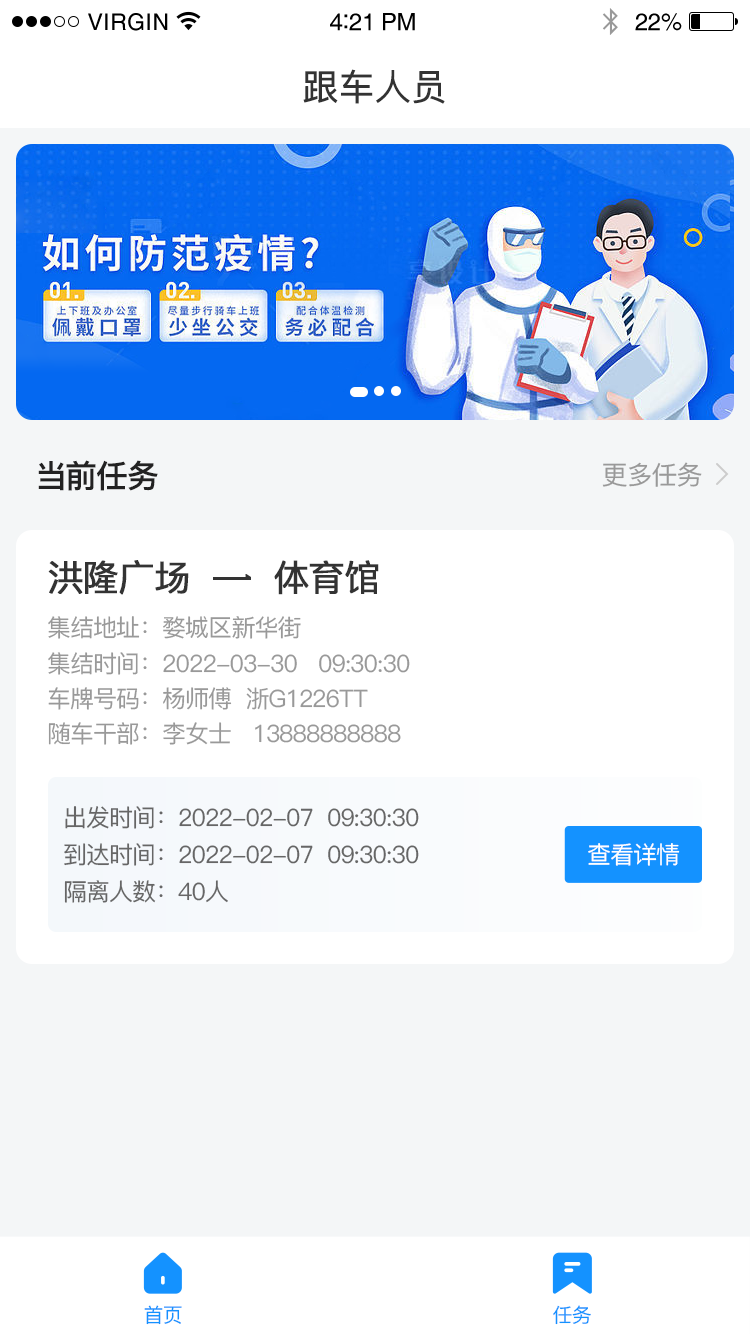This screenshot has width=750, height=1334.
Task: Tap the 首页 home icon in bottom navigation
Action: click(x=162, y=1274)
